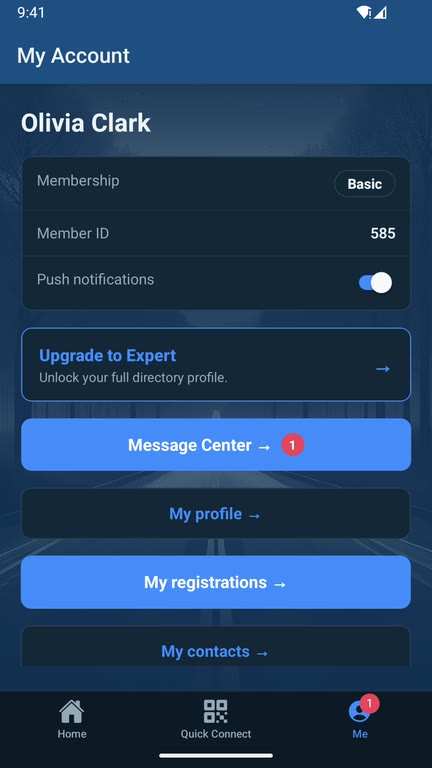Go to My profile
This screenshot has height=768, width=432.
216,514
